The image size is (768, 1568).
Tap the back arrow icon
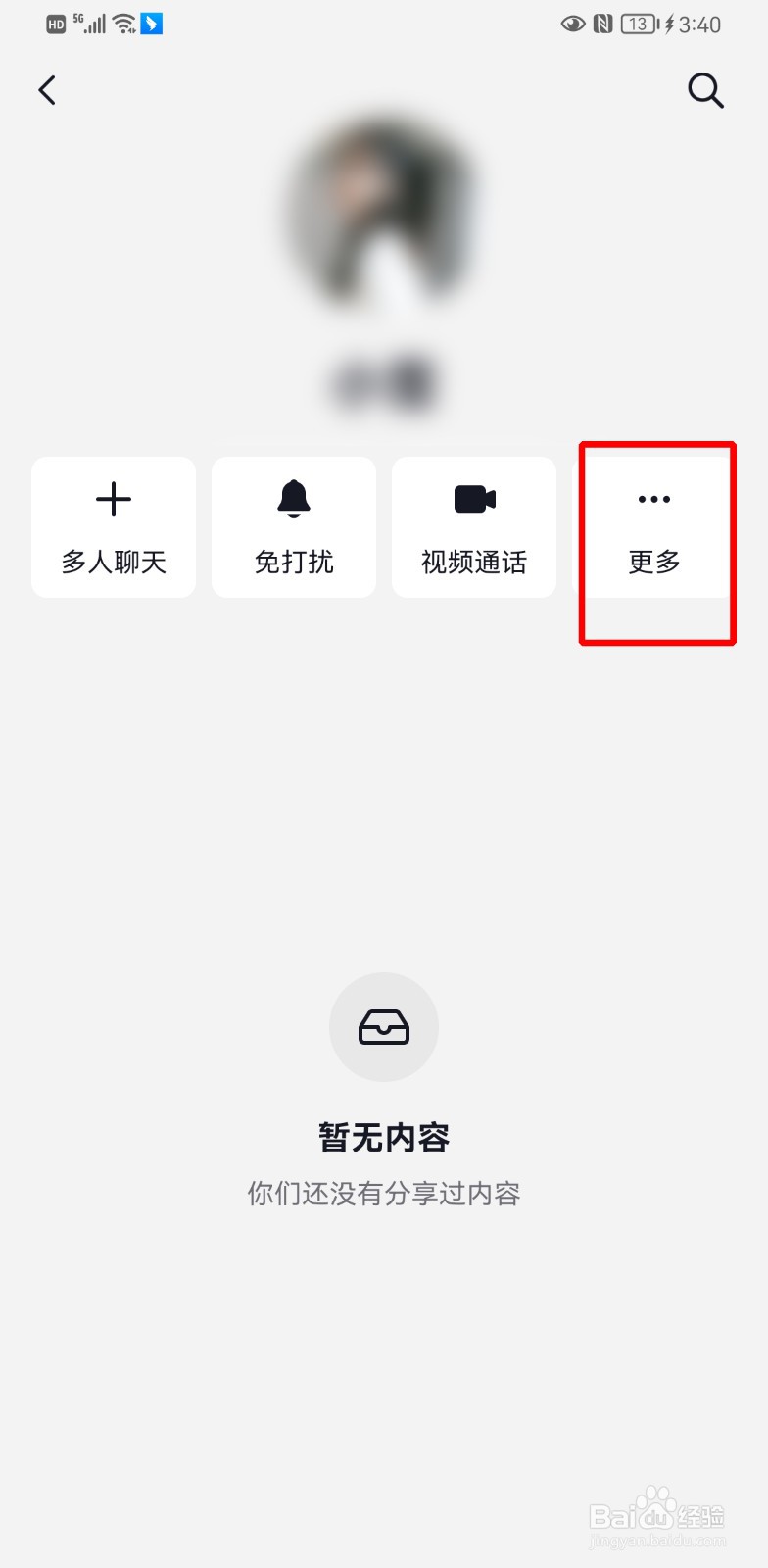point(47,89)
